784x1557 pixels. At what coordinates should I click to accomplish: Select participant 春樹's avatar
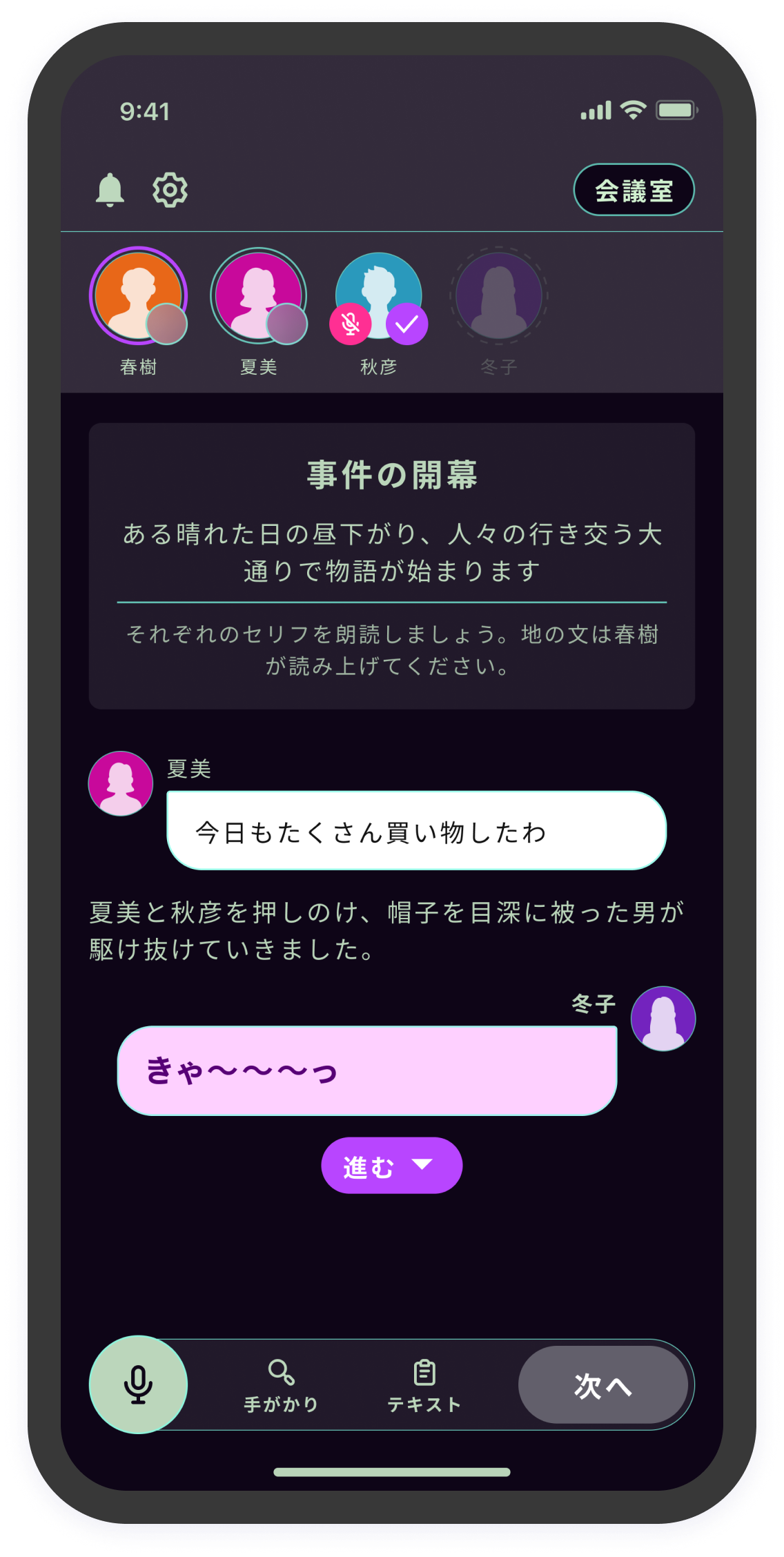tap(138, 295)
